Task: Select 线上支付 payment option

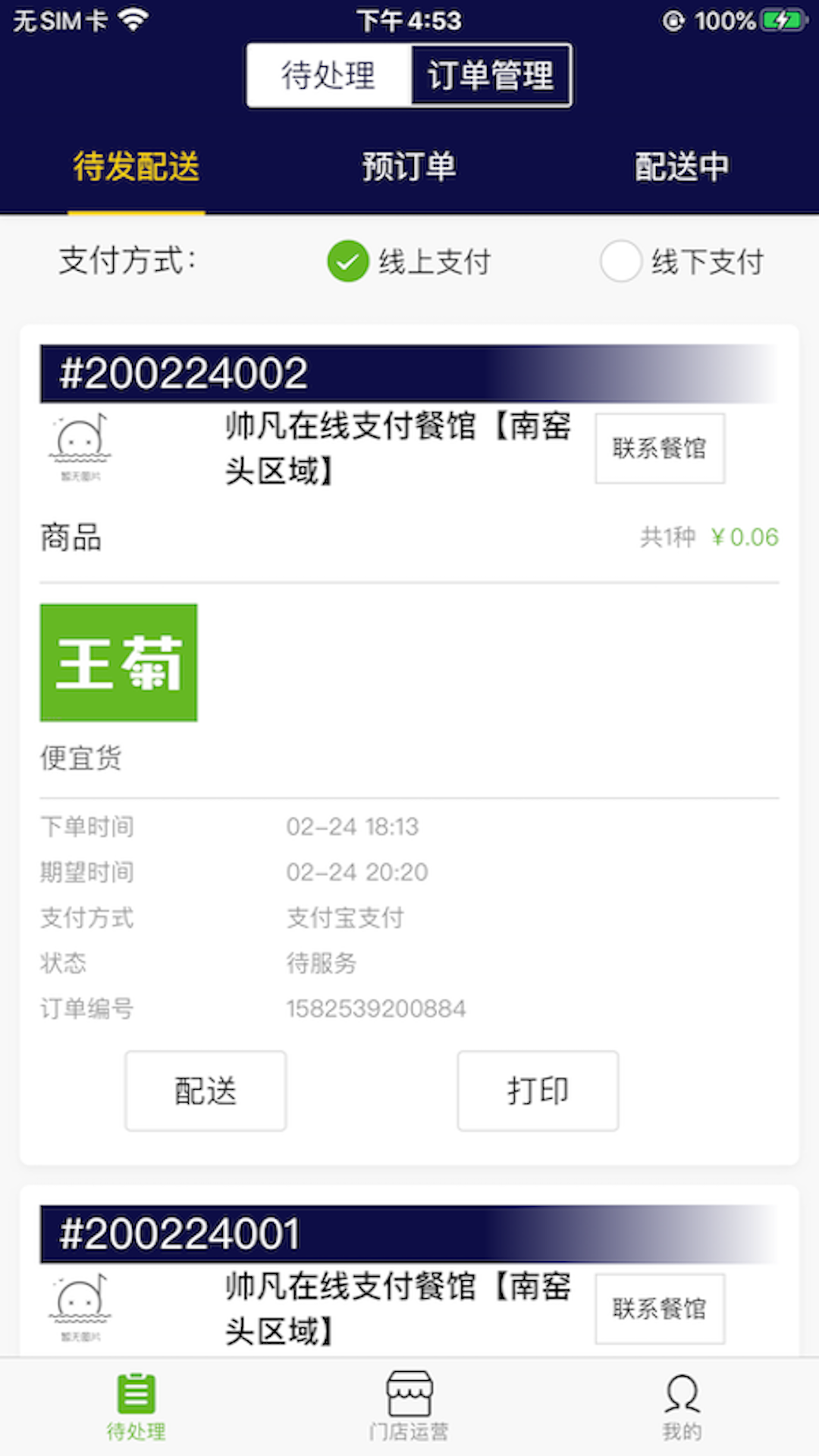Action: (x=438, y=262)
